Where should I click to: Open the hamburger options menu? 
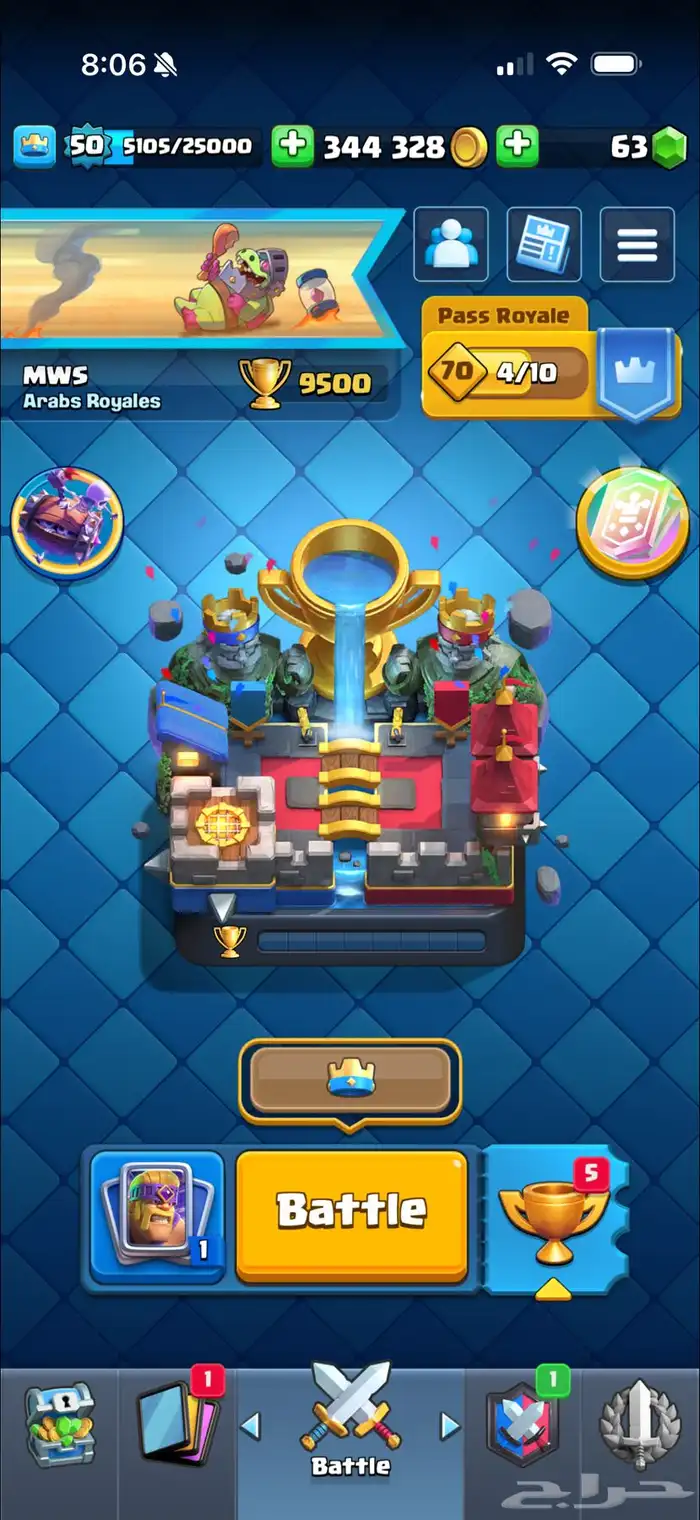[x=637, y=244]
